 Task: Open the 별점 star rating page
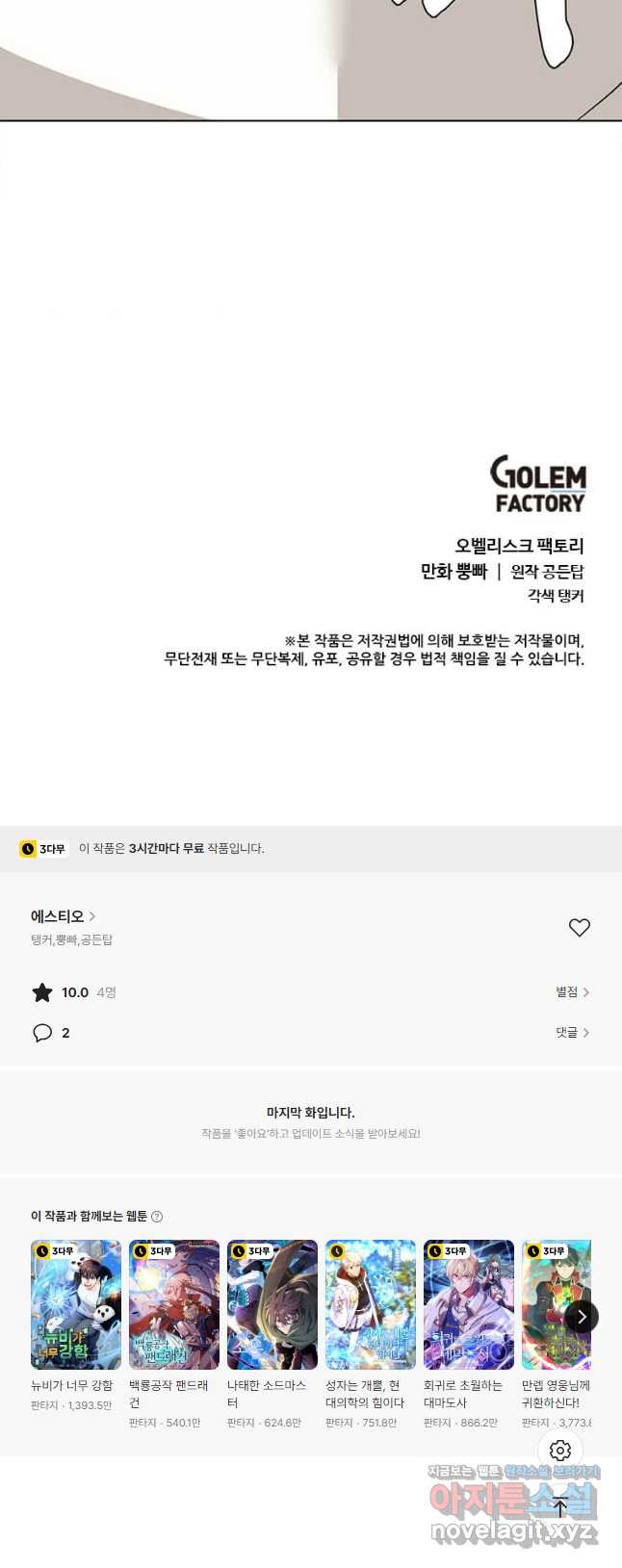(x=572, y=992)
